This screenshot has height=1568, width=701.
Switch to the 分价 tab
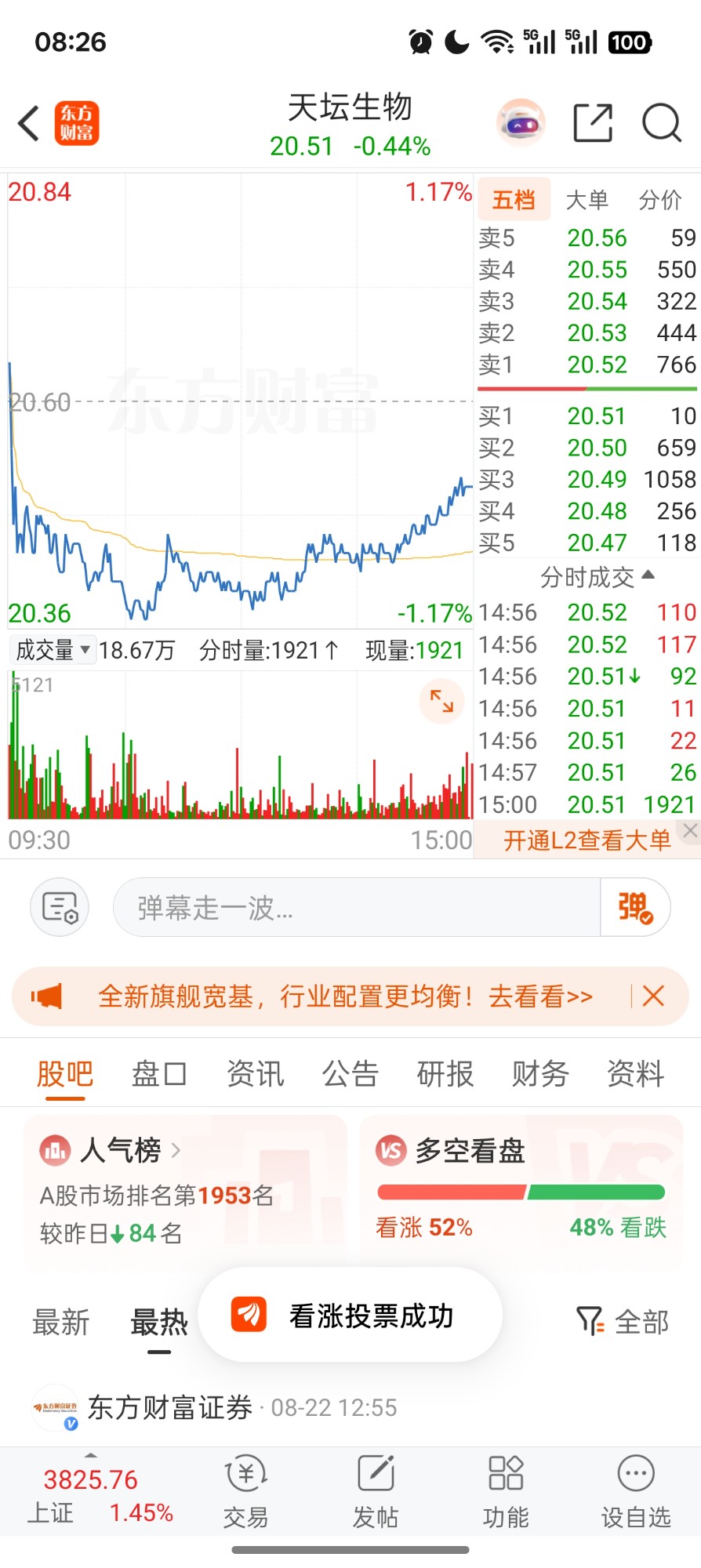[x=659, y=200]
